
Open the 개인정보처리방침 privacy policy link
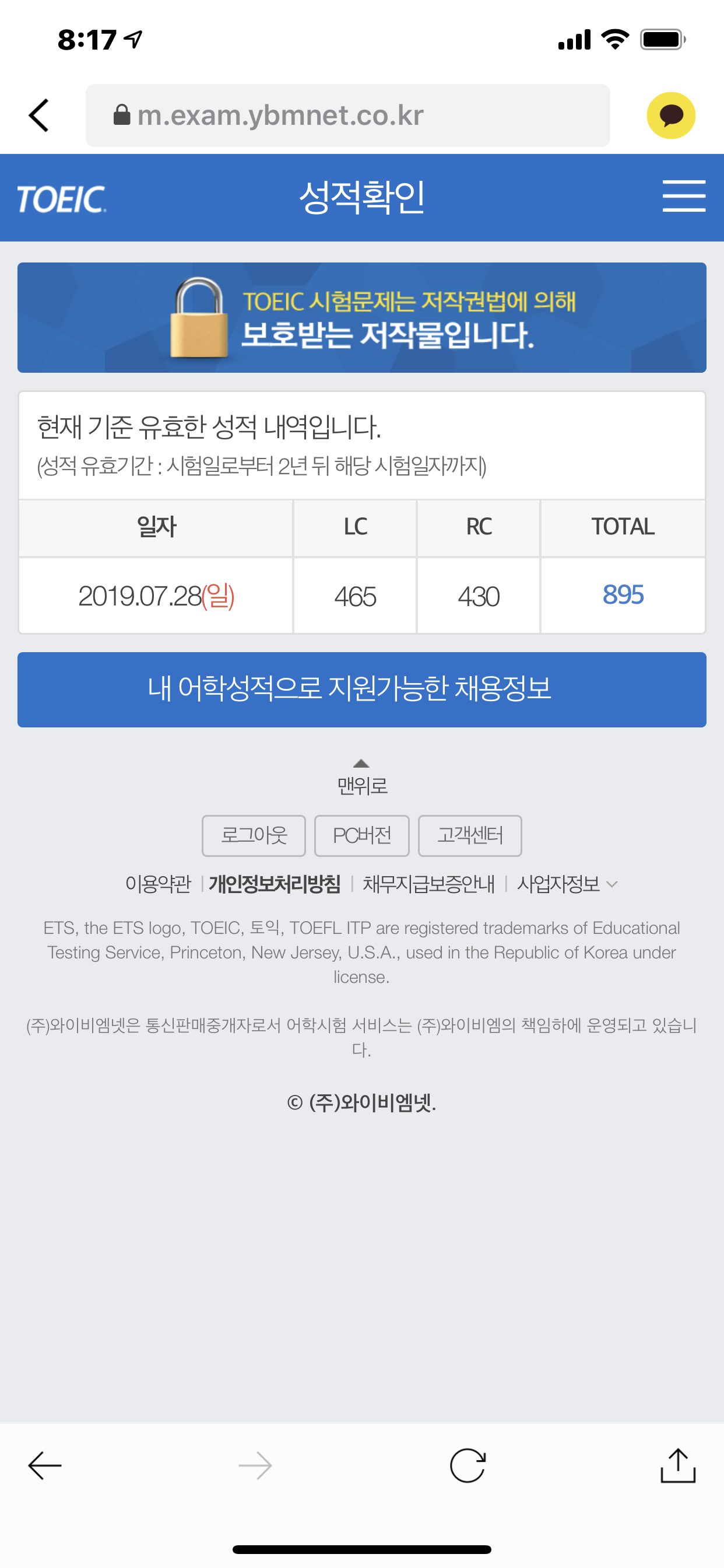click(275, 884)
